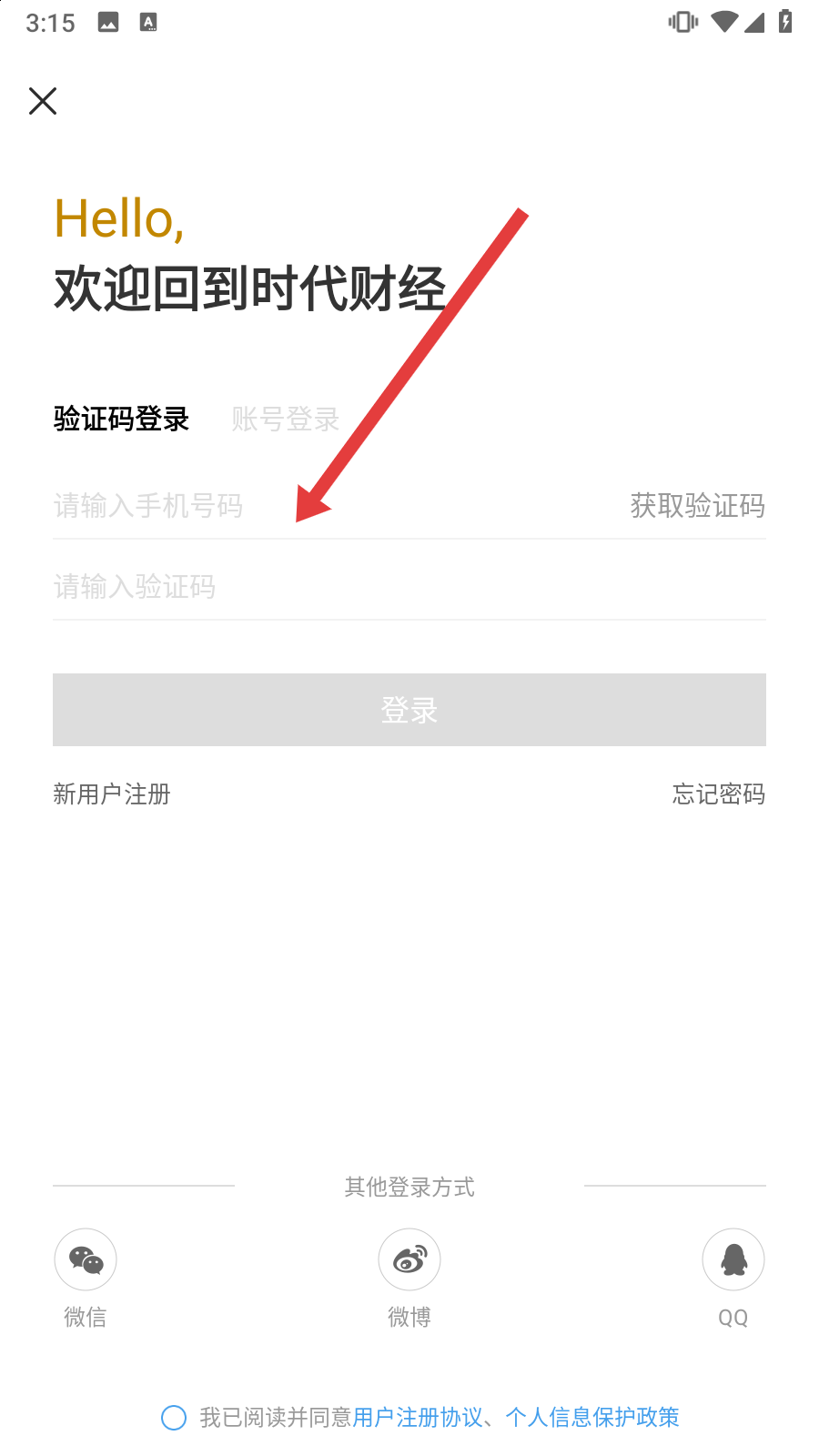The image size is (819, 1456).
Task: Log in with 微信
Action: pyautogui.click(x=86, y=1260)
